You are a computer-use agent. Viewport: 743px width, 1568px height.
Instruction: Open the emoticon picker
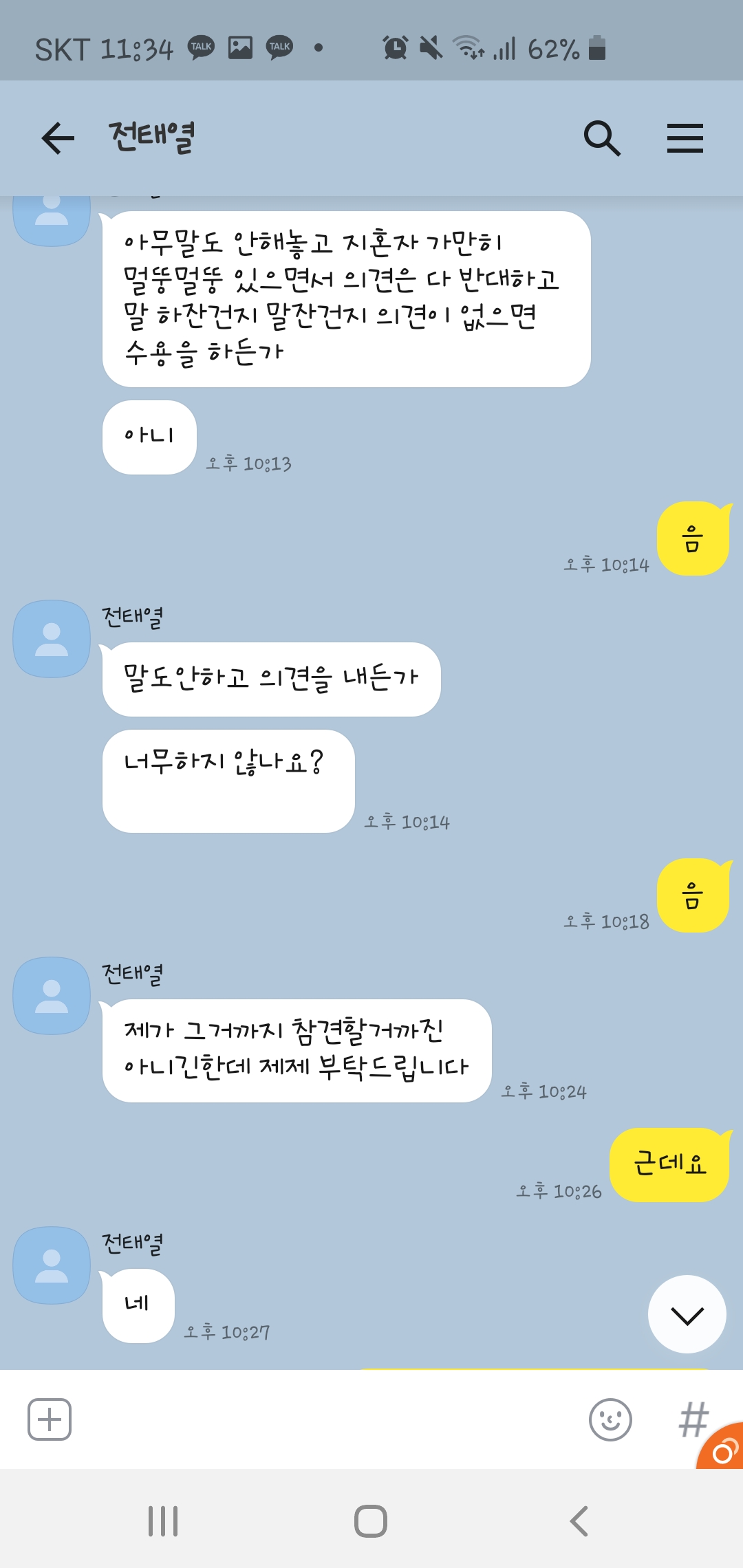[610, 1419]
